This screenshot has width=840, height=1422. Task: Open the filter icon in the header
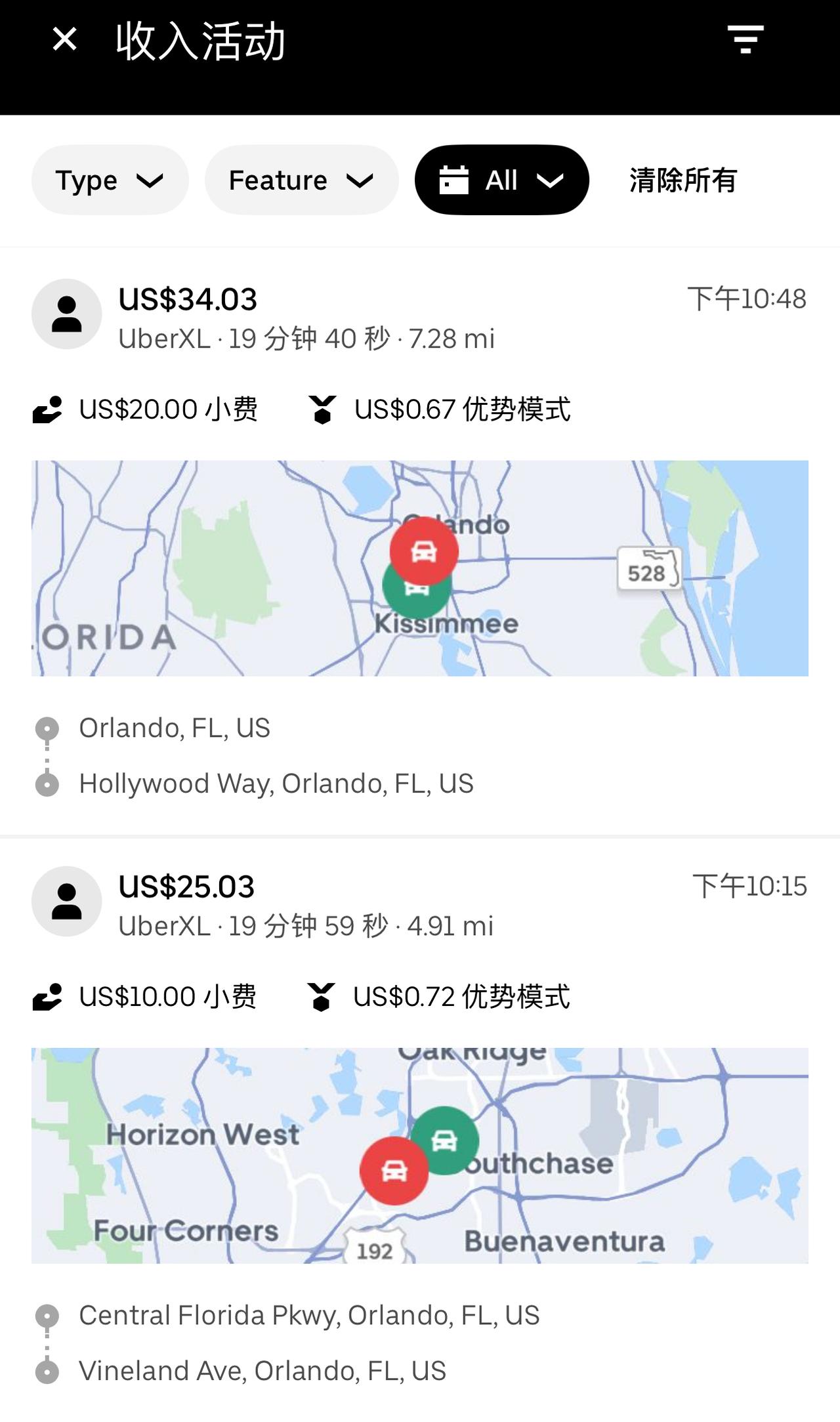[x=745, y=39]
